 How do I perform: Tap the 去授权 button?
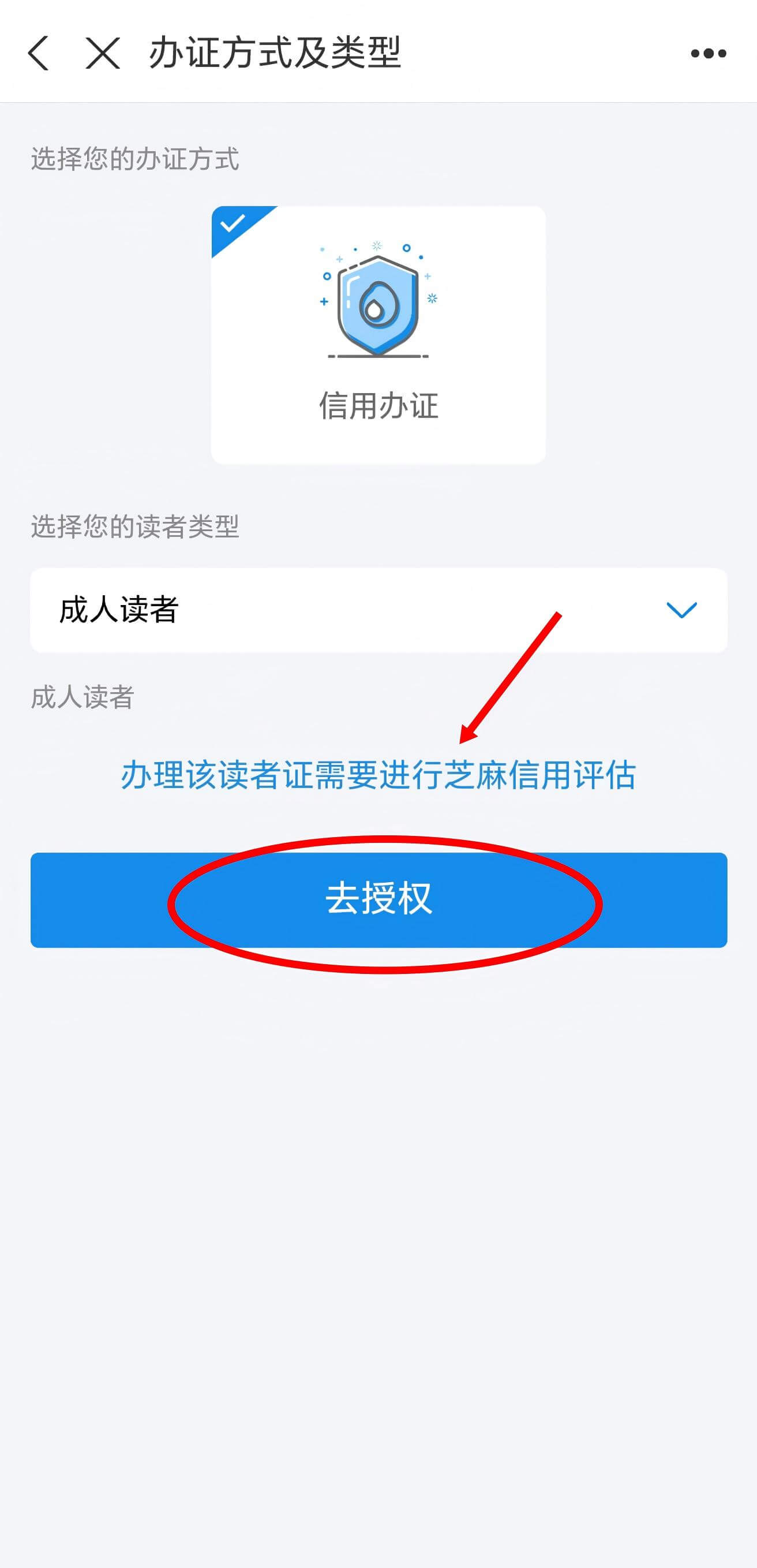tap(378, 899)
